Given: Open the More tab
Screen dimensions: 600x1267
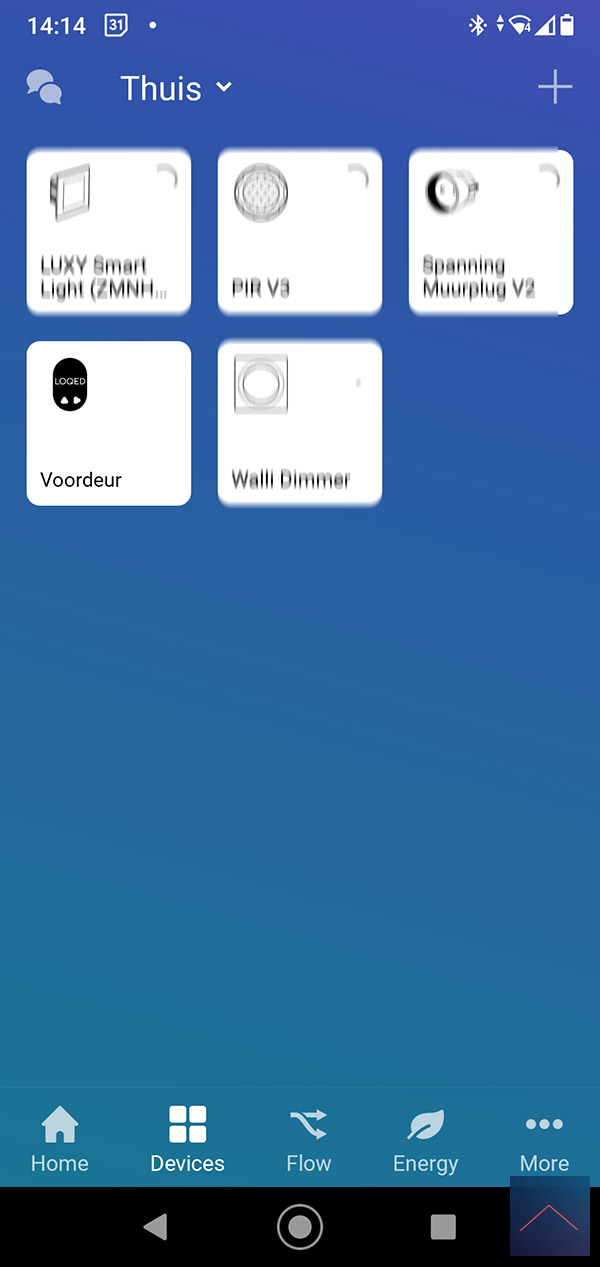Looking at the screenshot, I should coord(544,1139).
